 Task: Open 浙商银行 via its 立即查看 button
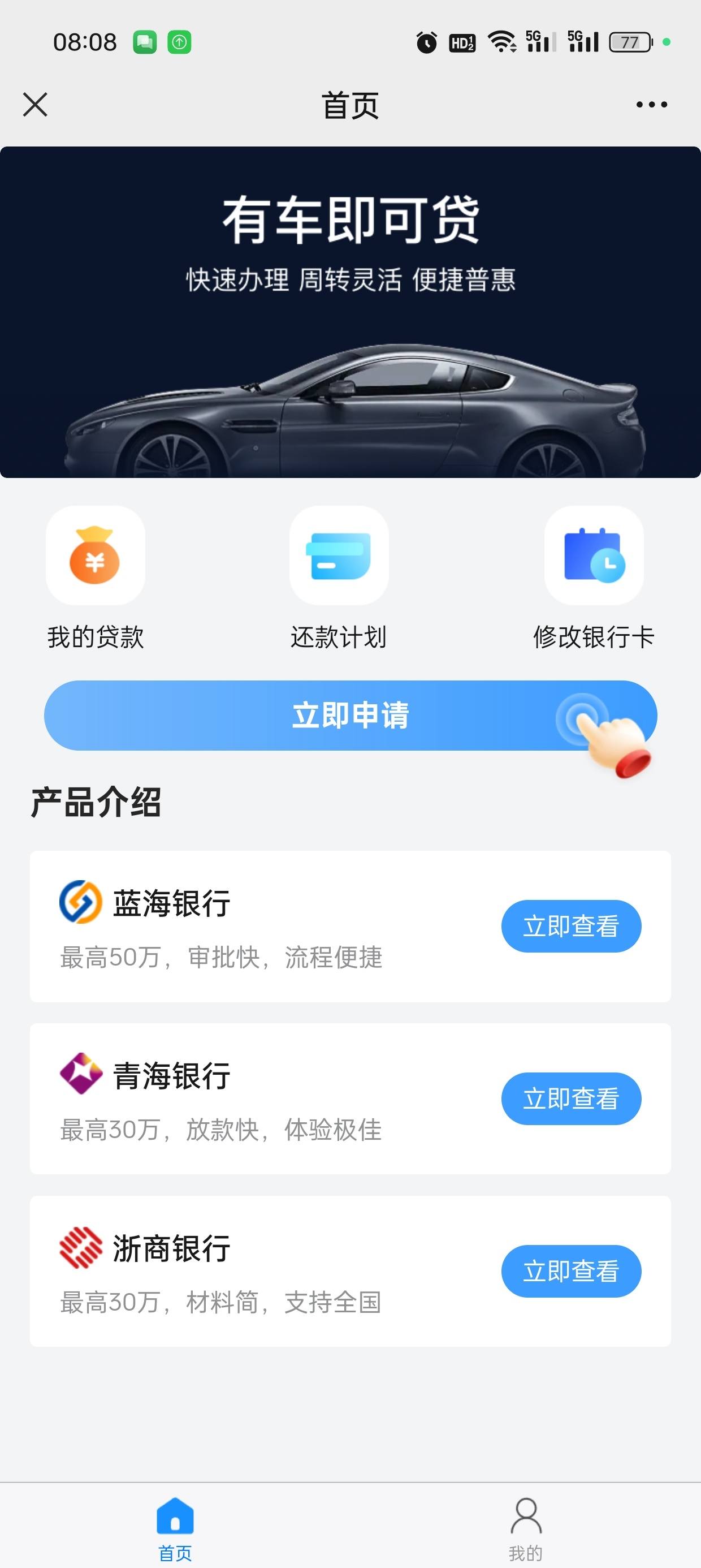571,1272
